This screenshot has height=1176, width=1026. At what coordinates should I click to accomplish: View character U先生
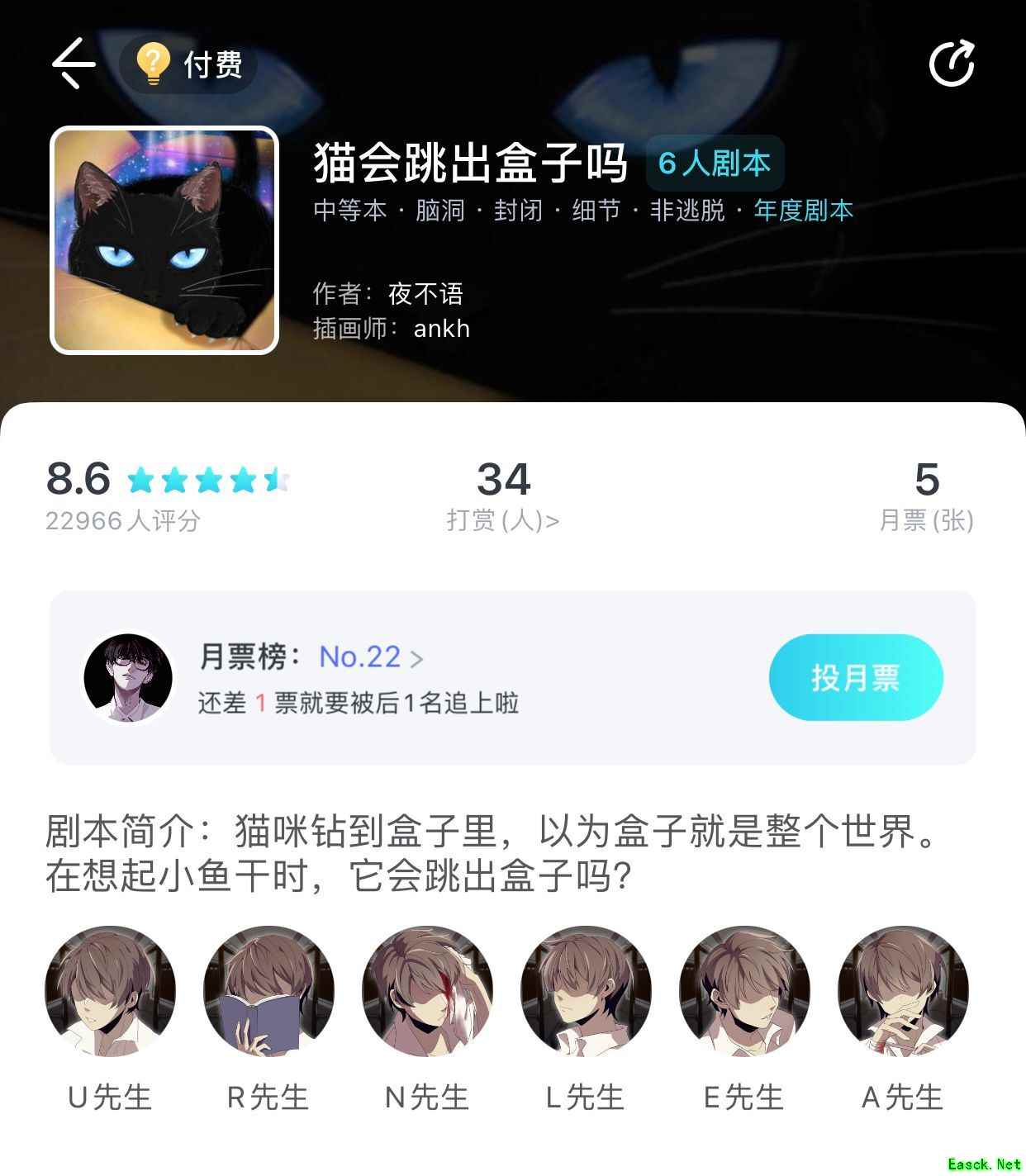110,992
